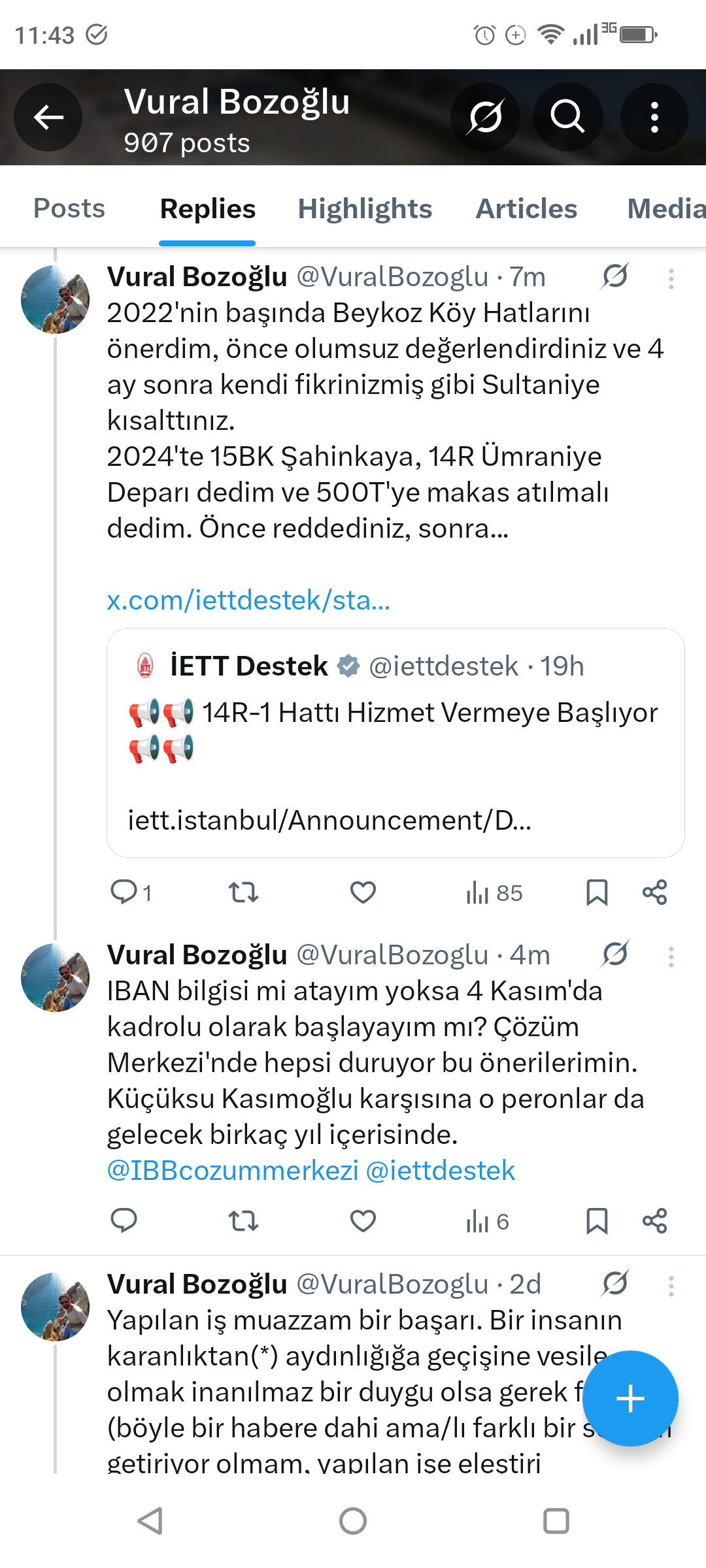
Task: Open the profile overflow menu
Action: coord(654,118)
